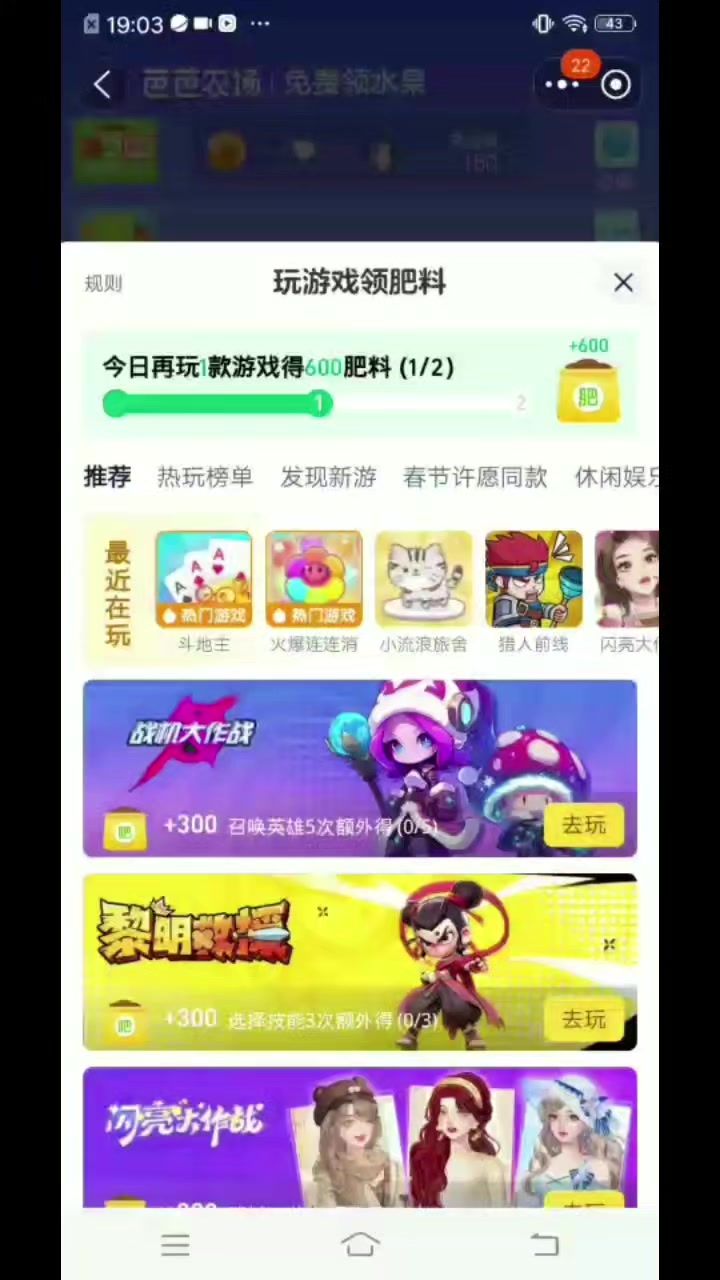
Task: Open the system recent apps menu
Action: click(175, 1245)
